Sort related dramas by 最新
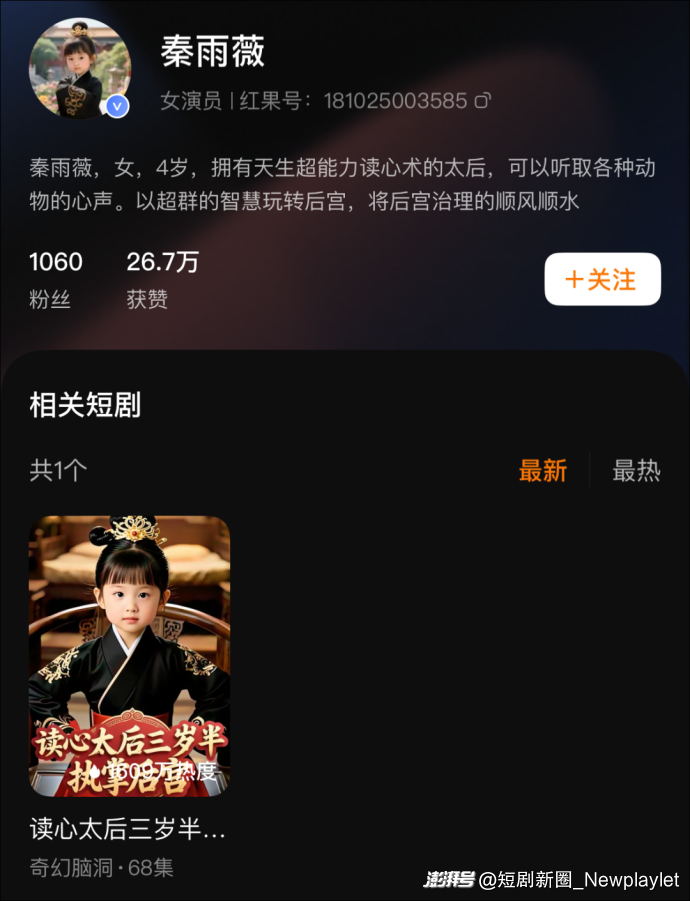Image resolution: width=690 pixels, height=901 pixels. coord(542,470)
